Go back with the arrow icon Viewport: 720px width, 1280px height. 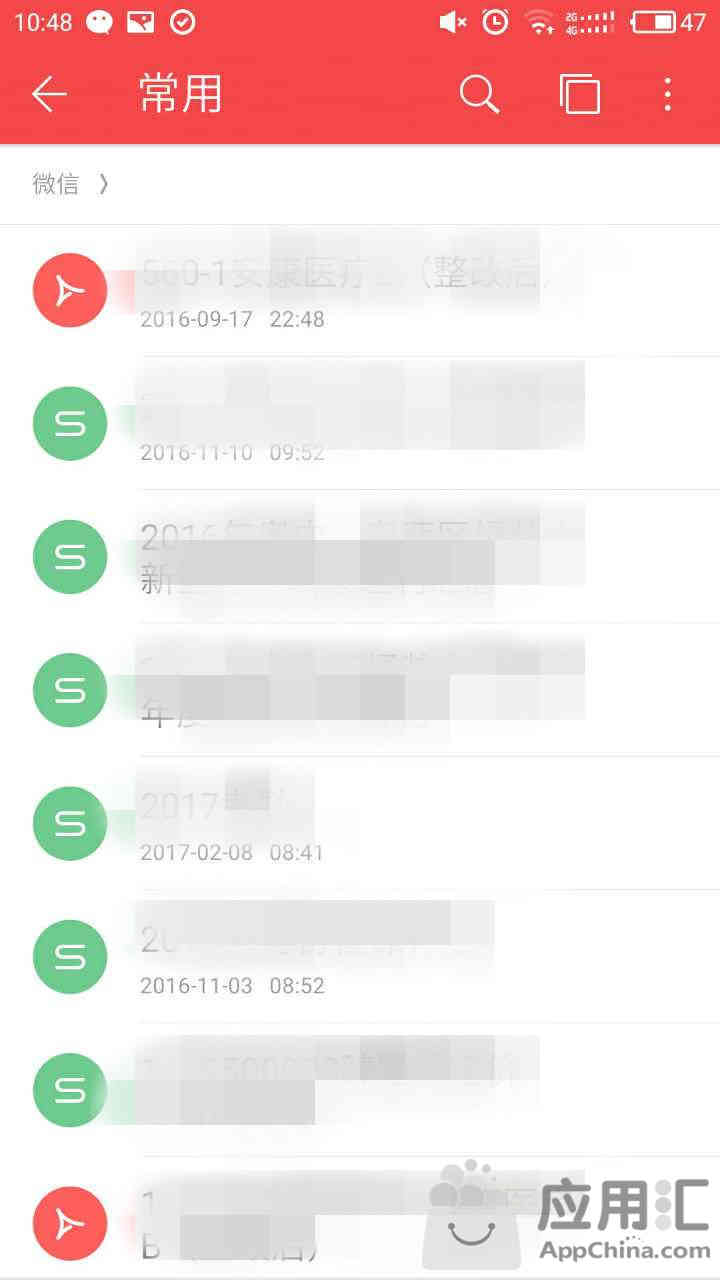pos(48,95)
